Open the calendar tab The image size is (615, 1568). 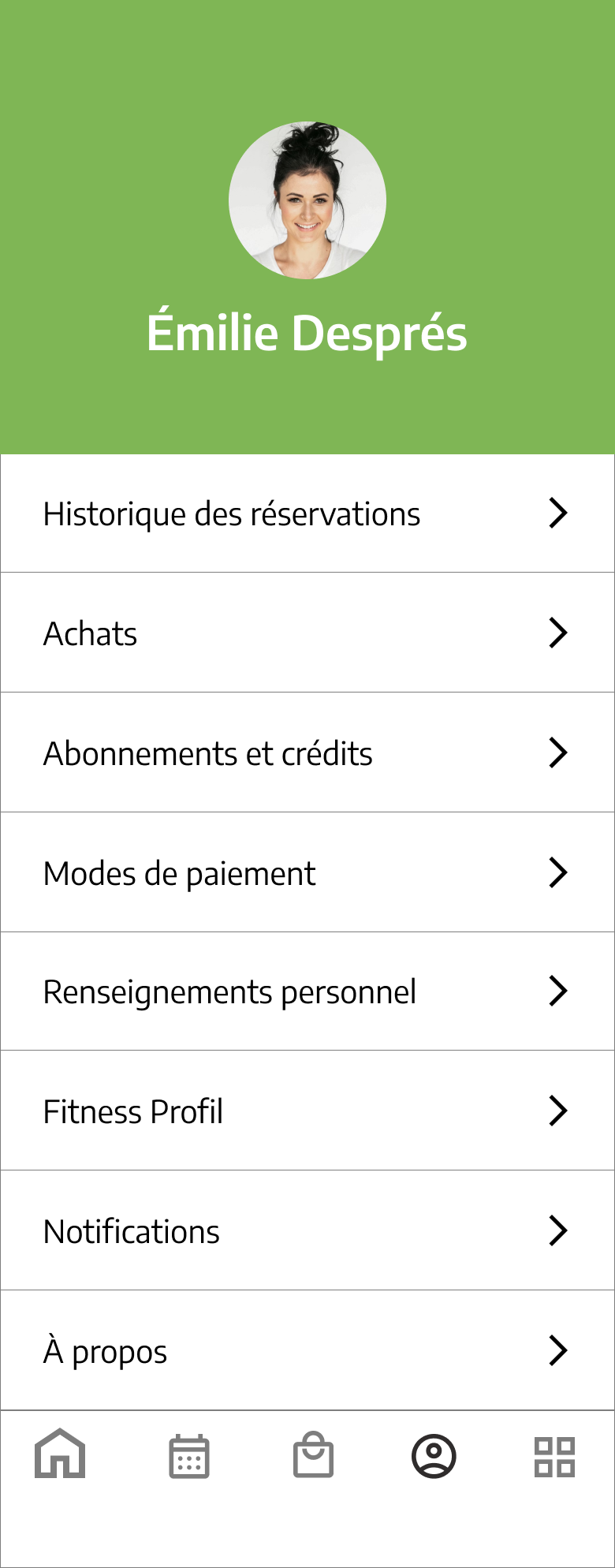189,1456
